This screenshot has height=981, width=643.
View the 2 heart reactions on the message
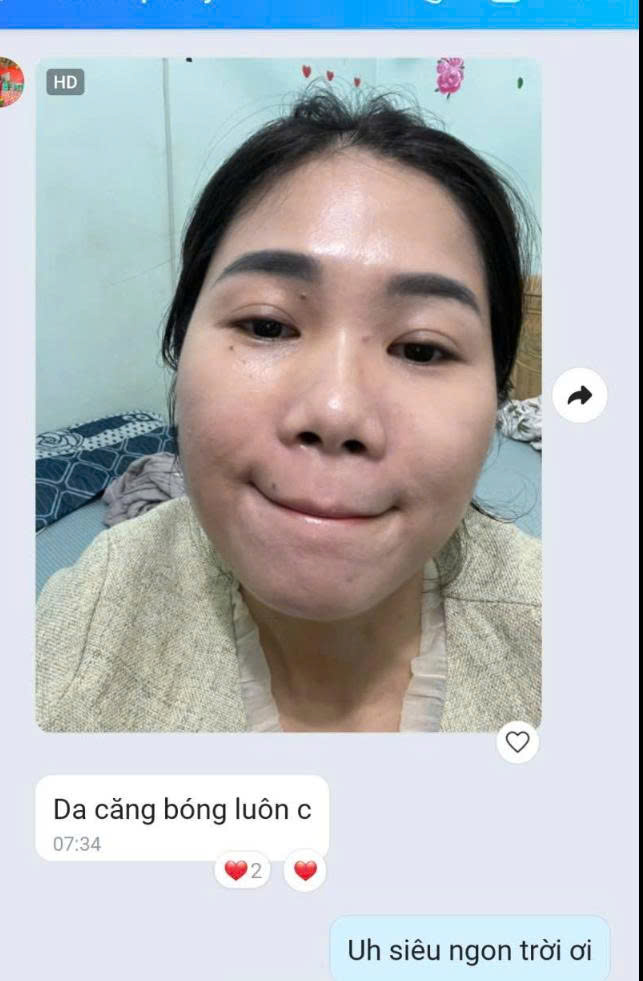coord(243,871)
